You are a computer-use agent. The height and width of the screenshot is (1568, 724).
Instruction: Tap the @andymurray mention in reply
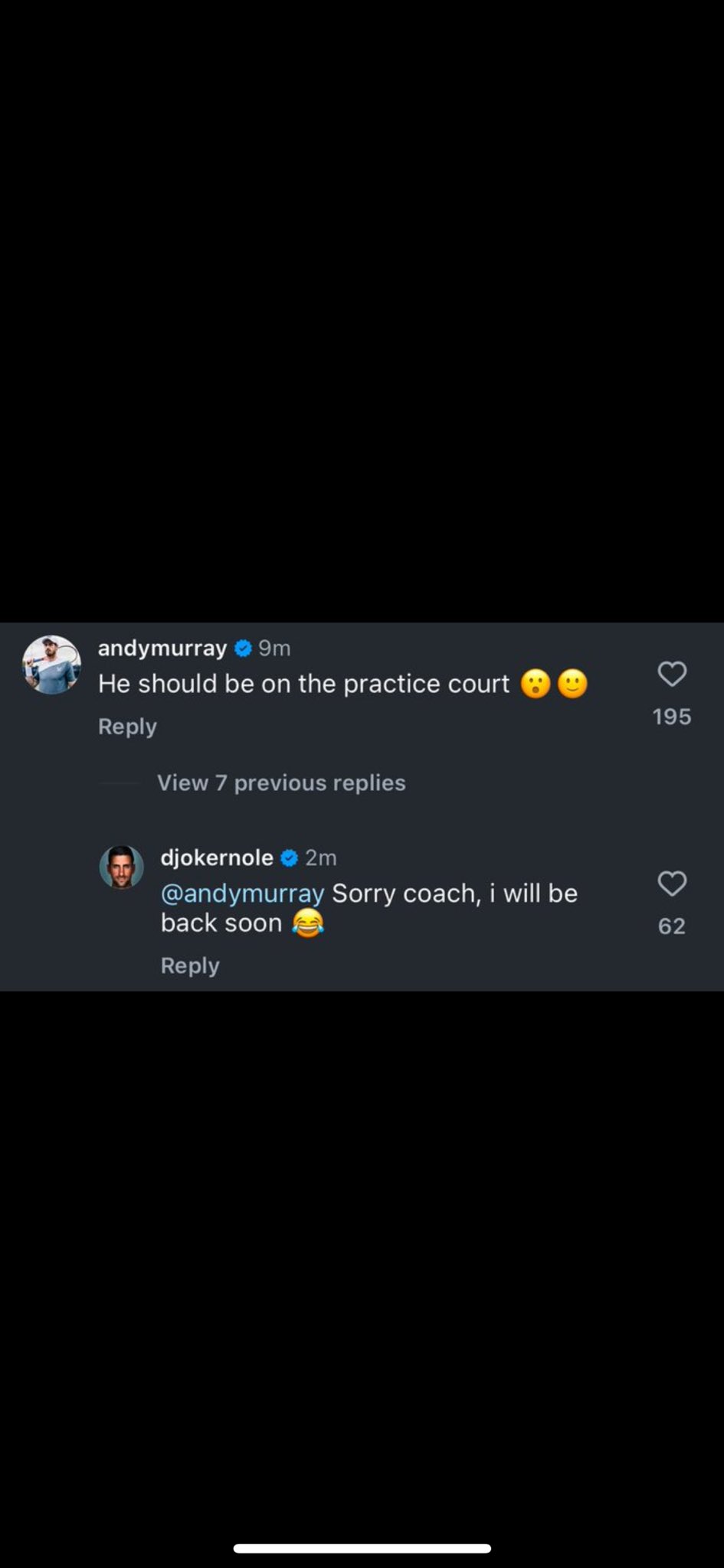(x=242, y=893)
